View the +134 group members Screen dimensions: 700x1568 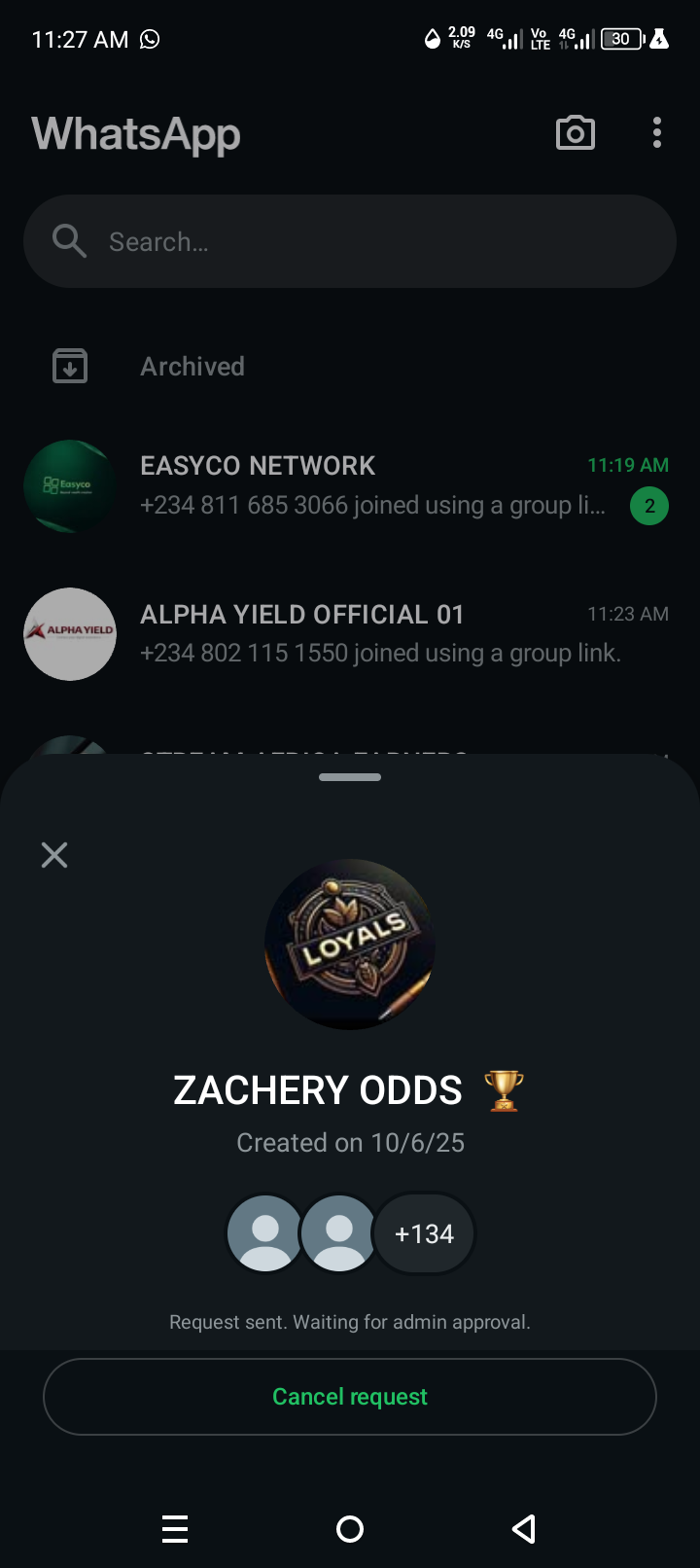coord(424,1233)
